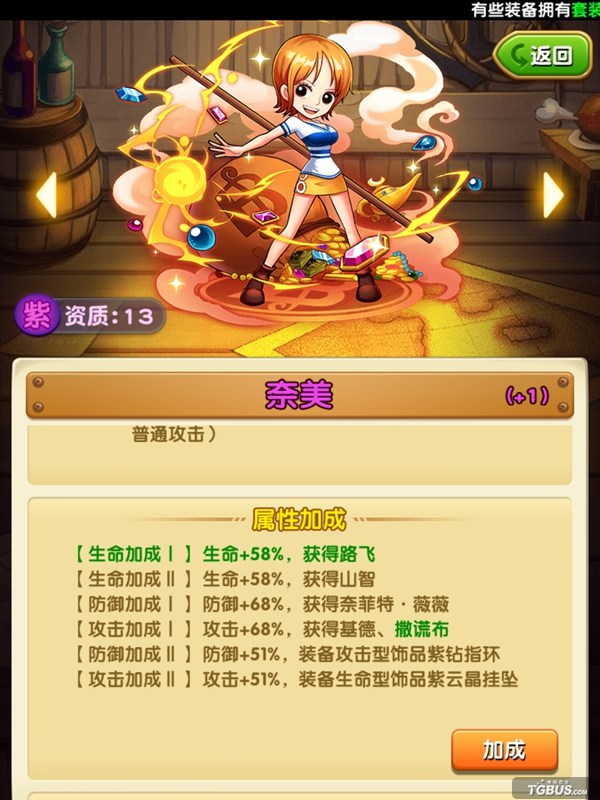Viewport: 600px width, 800px height.
Task: Show previous character with left arrow
Action: pos(46,195)
